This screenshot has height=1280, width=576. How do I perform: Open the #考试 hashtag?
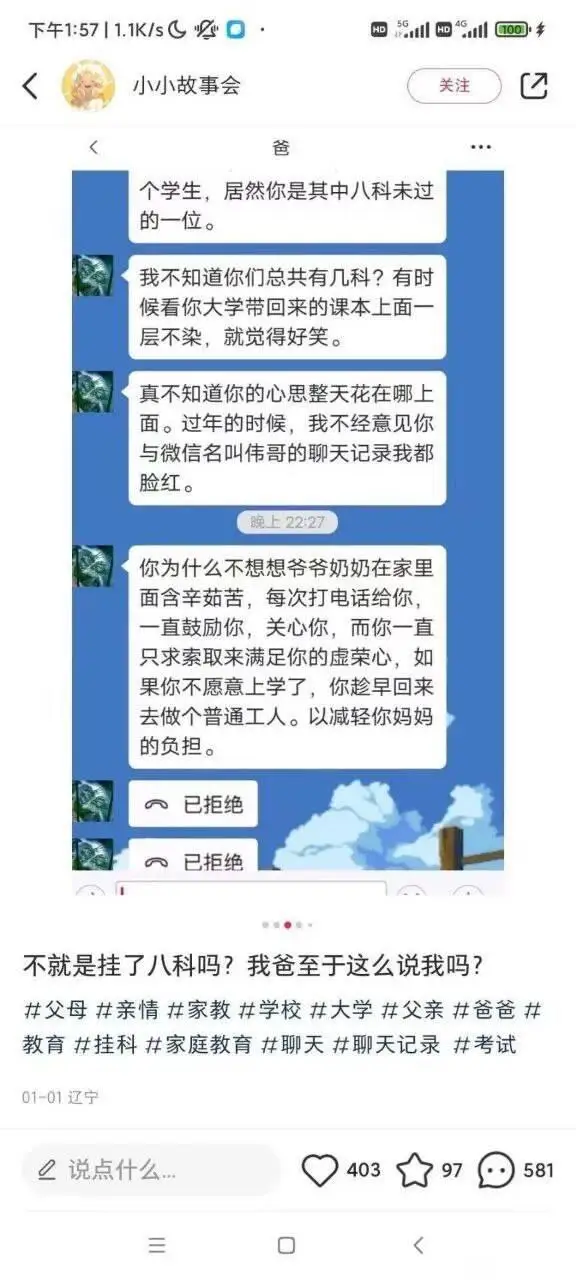485,1045
